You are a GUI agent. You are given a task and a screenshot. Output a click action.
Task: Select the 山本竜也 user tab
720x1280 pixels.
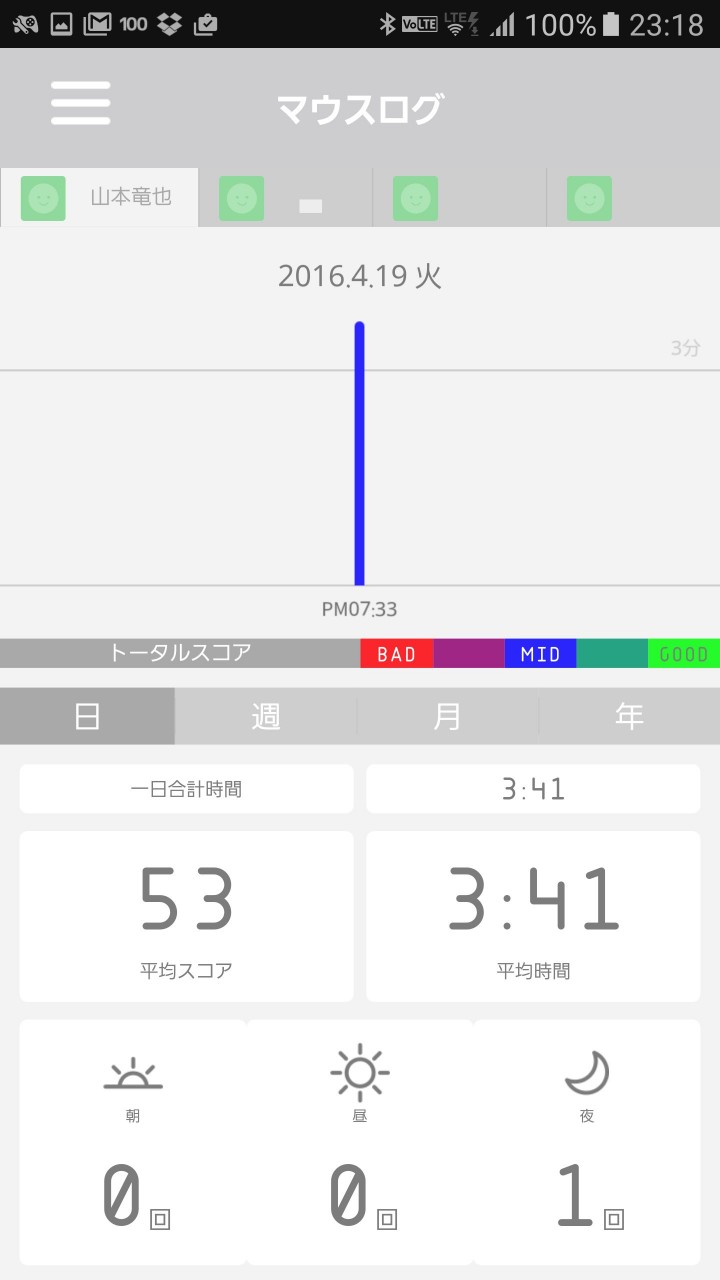(99, 197)
